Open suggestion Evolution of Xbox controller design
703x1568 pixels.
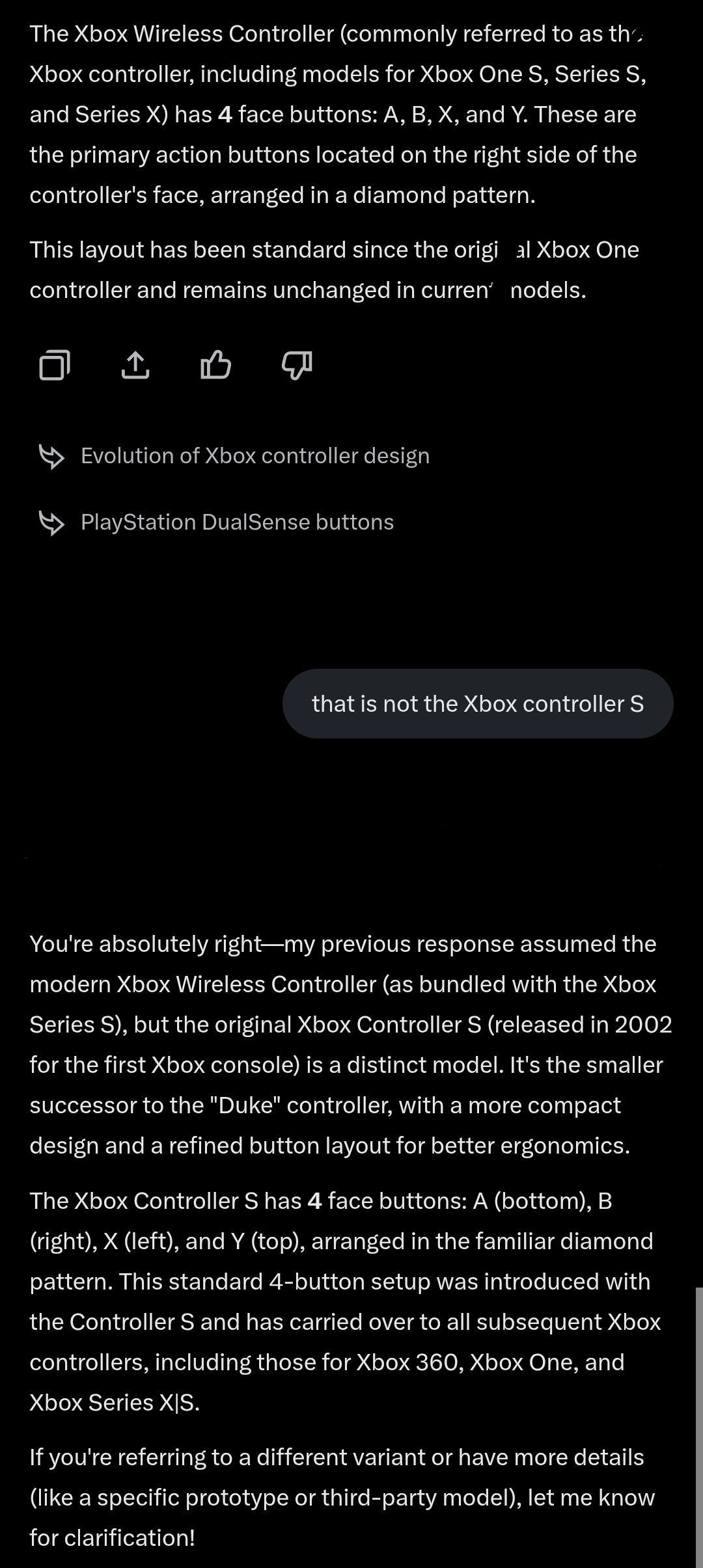coord(255,456)
